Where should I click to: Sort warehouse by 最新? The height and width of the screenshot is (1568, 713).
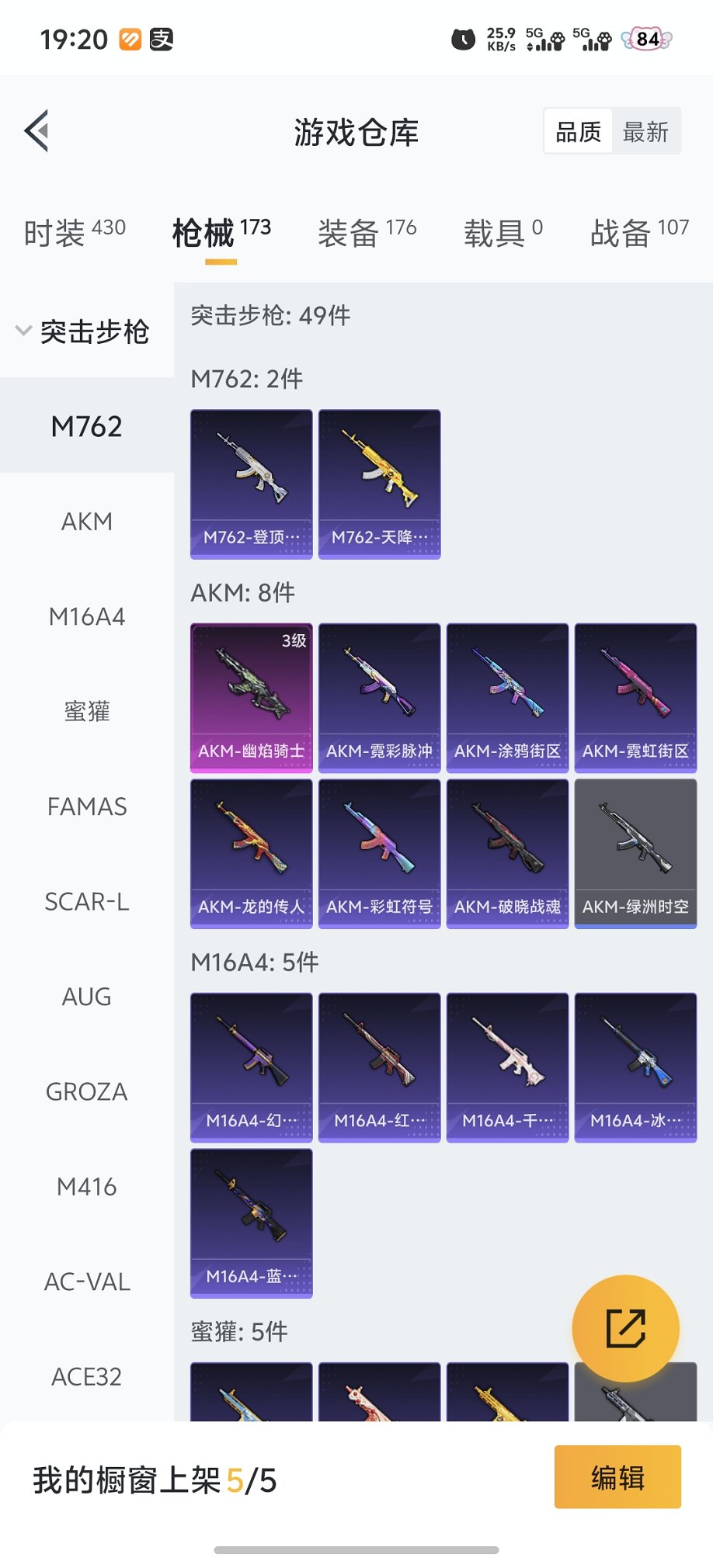[645, 132]
